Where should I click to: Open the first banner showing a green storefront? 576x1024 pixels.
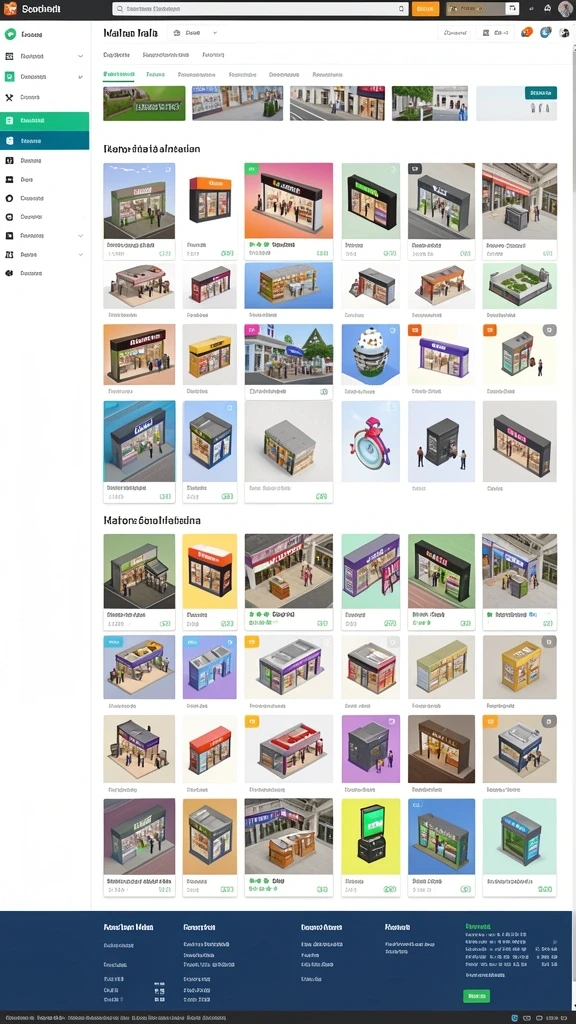tap(144, 103)
